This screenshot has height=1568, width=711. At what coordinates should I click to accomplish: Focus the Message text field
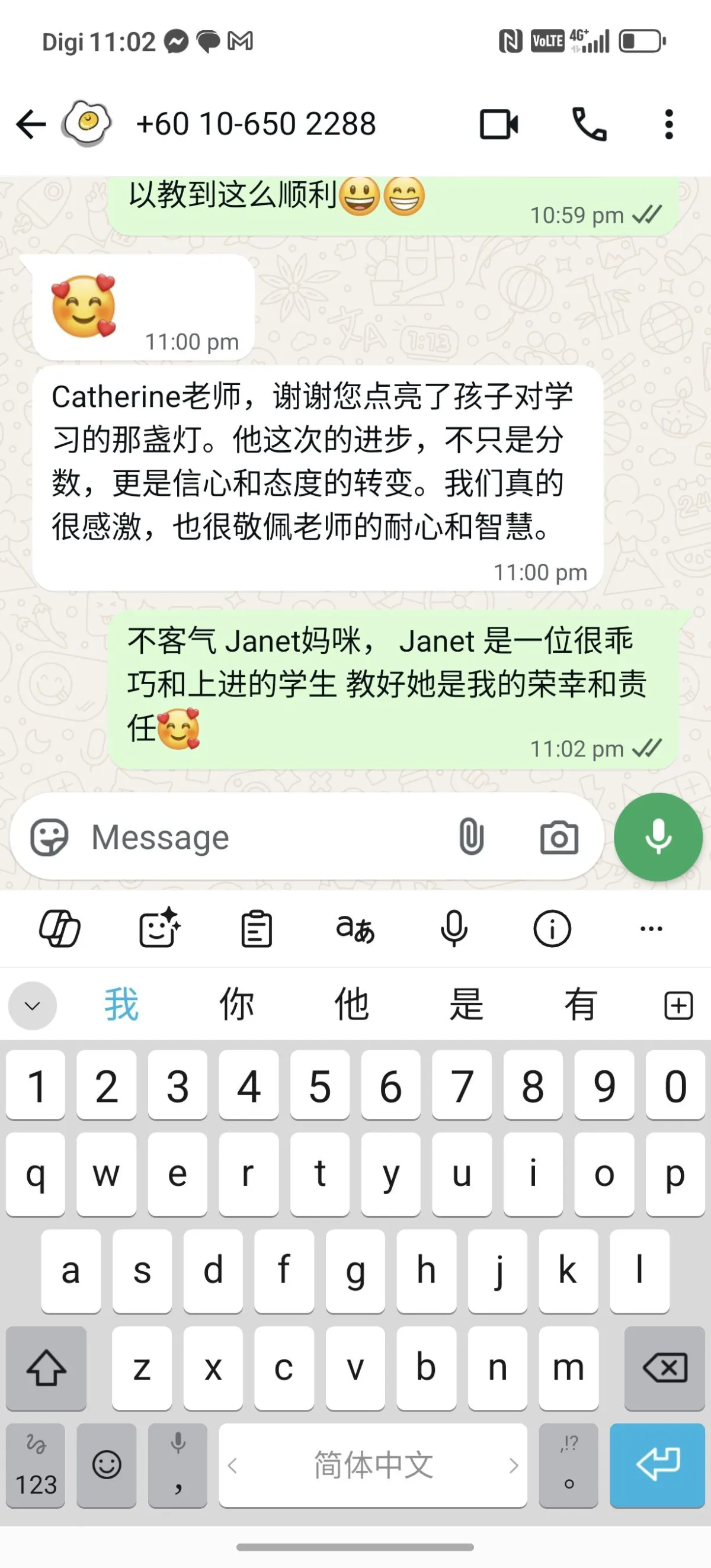[x=262, y=838]
